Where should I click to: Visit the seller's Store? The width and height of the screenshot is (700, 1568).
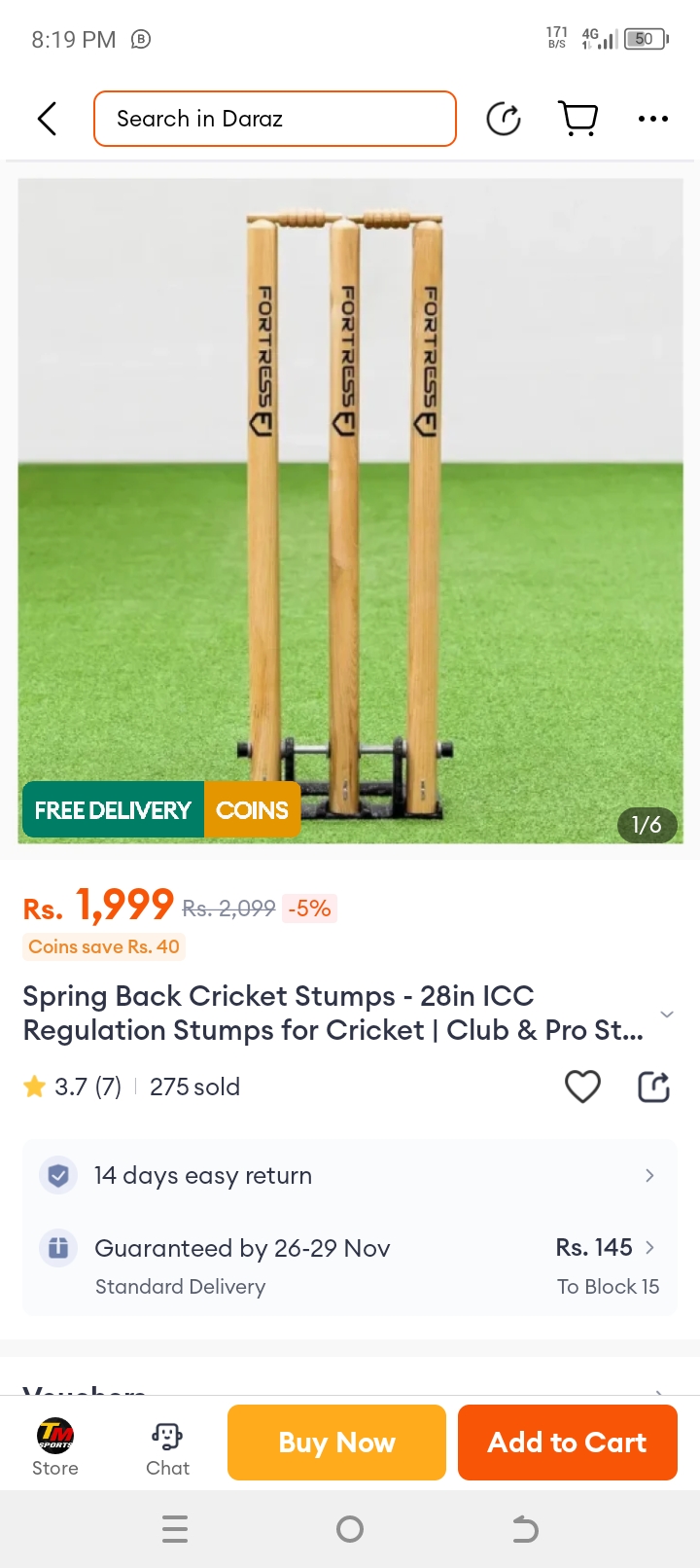point(55,1445)
